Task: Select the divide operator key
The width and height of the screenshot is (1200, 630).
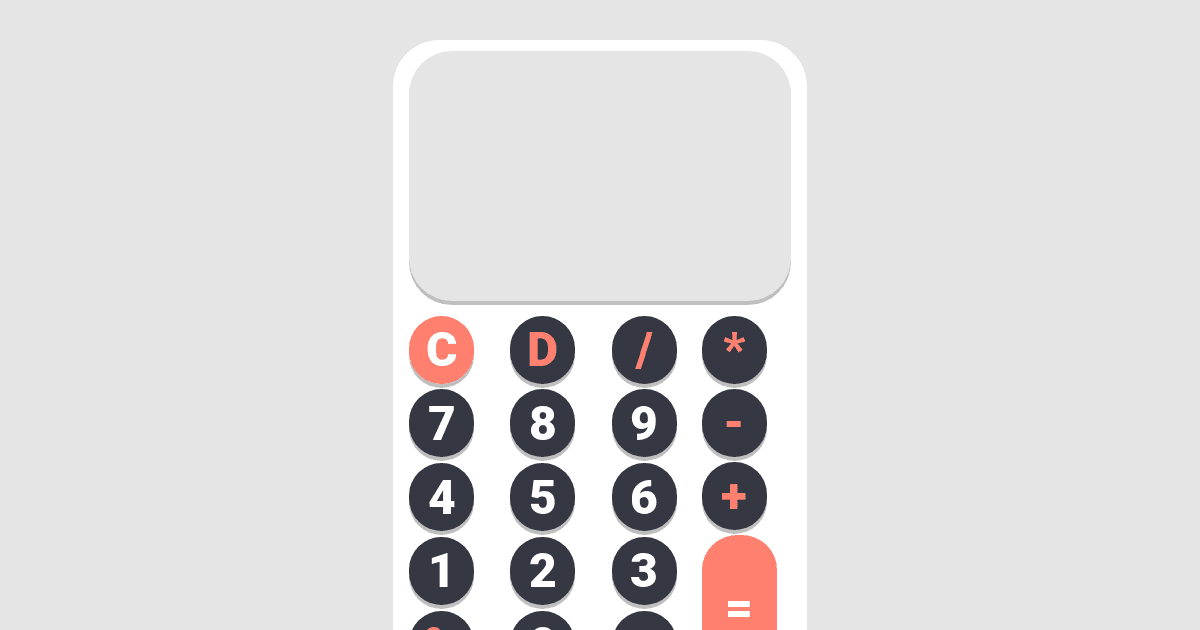Action: pyautogui.click(x=644, y=349)
